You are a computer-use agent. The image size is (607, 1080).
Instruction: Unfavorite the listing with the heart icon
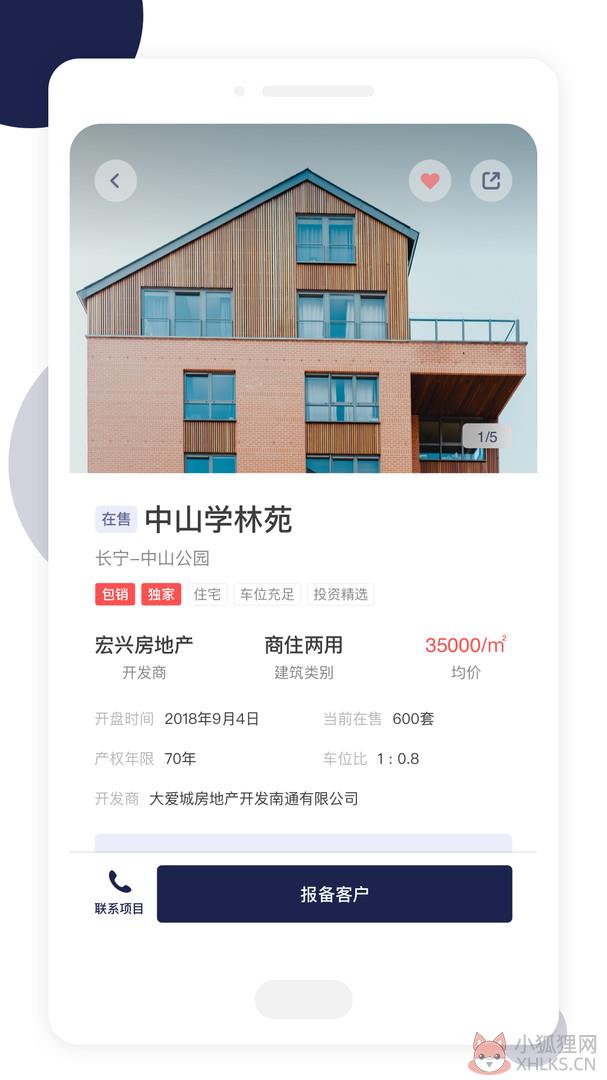tap(430, 181)
